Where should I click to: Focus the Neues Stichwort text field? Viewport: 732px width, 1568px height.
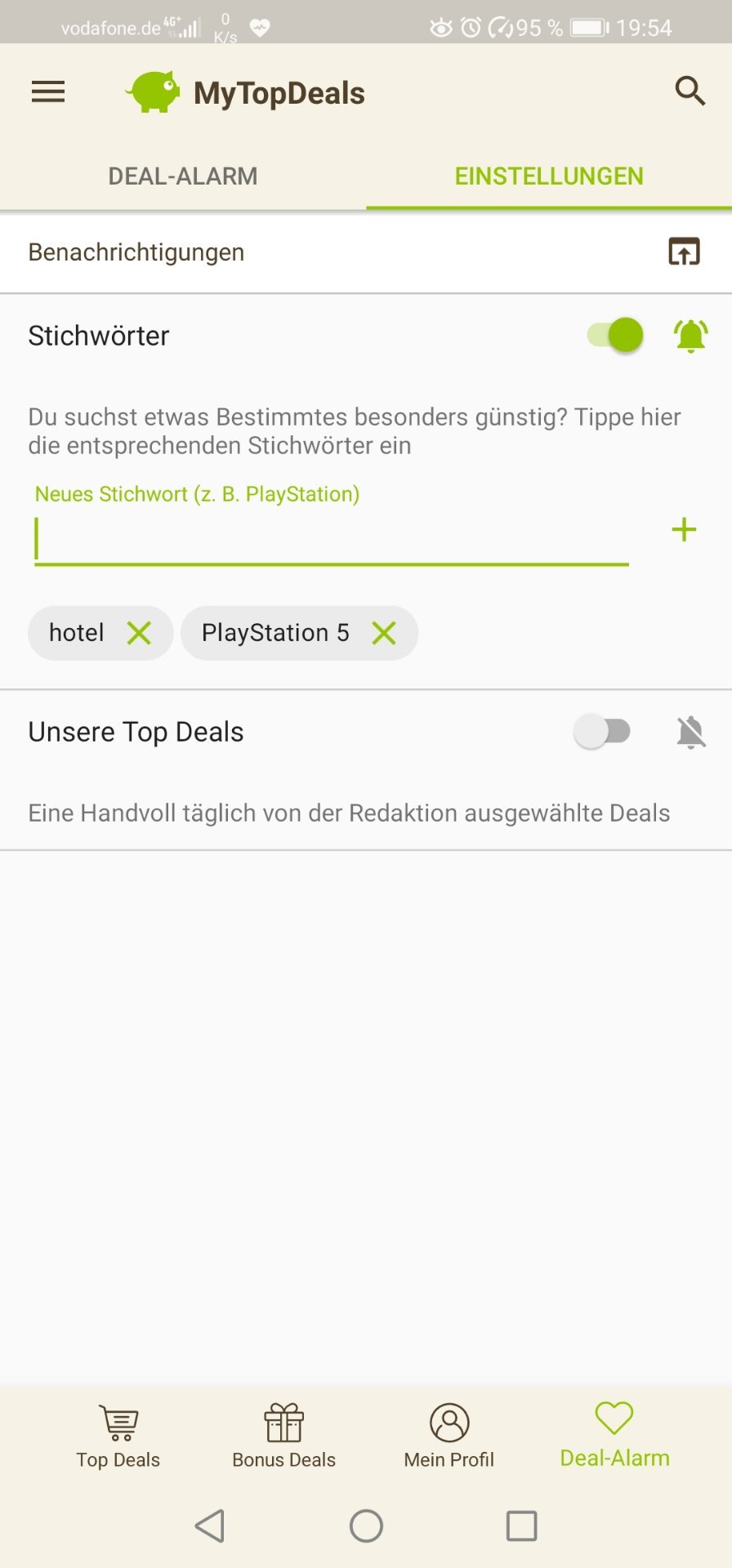click(x=331, y=540)
